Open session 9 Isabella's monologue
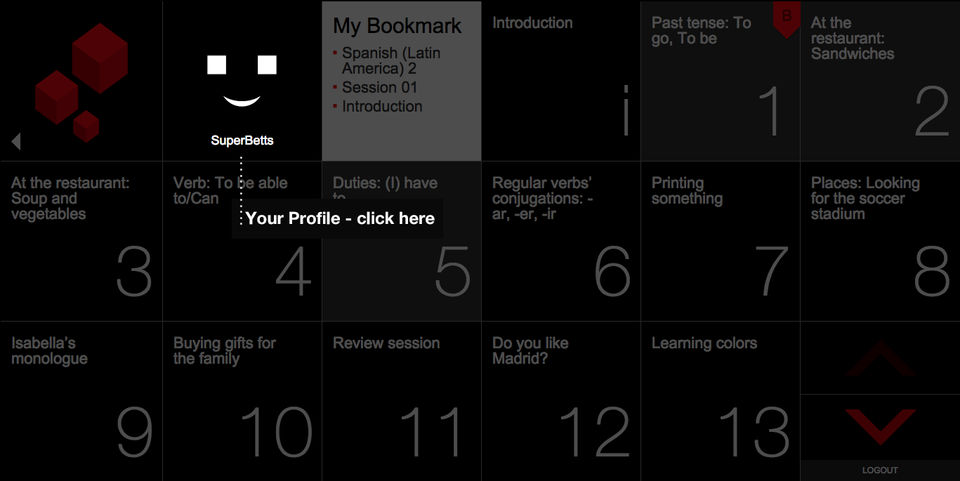 (80, 401)
